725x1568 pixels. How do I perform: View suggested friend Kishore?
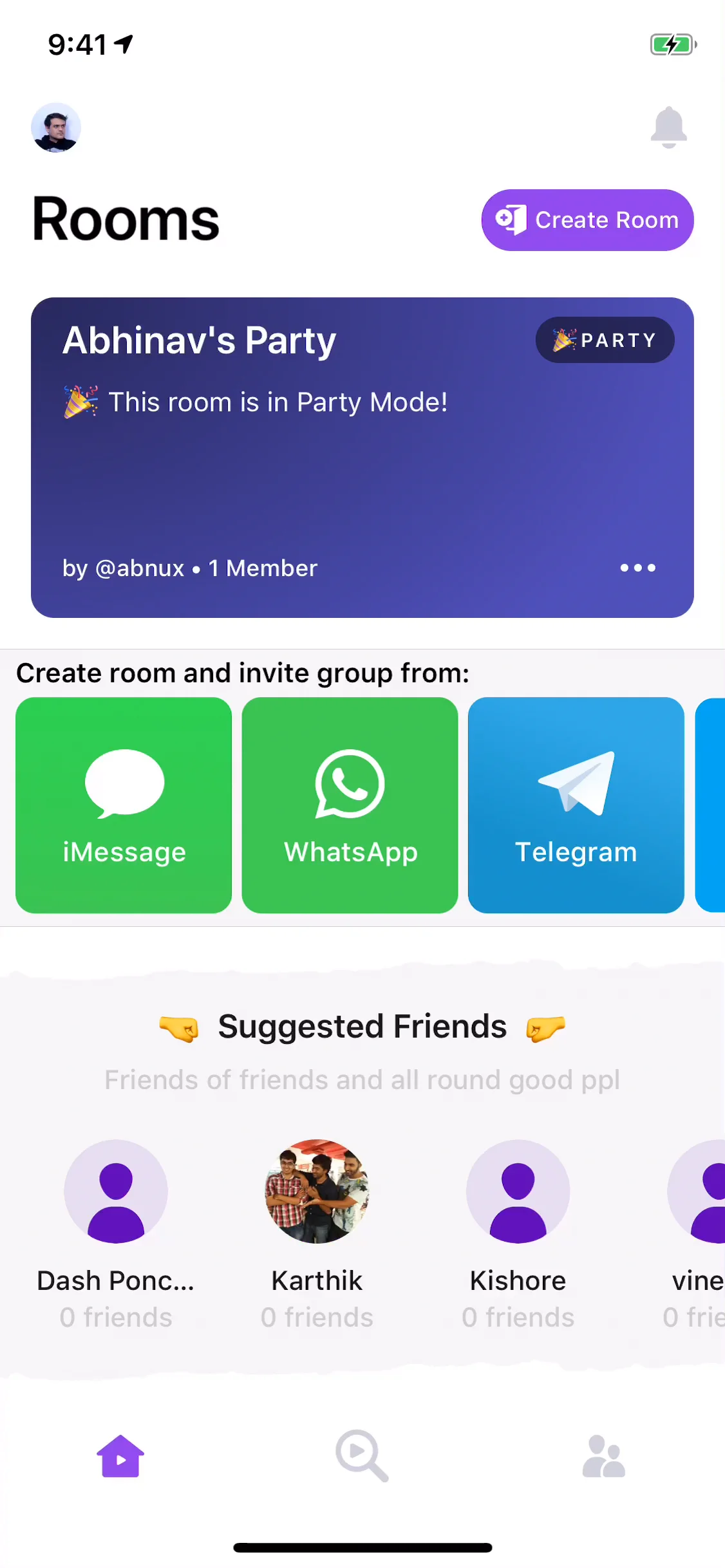[518, 1191]
